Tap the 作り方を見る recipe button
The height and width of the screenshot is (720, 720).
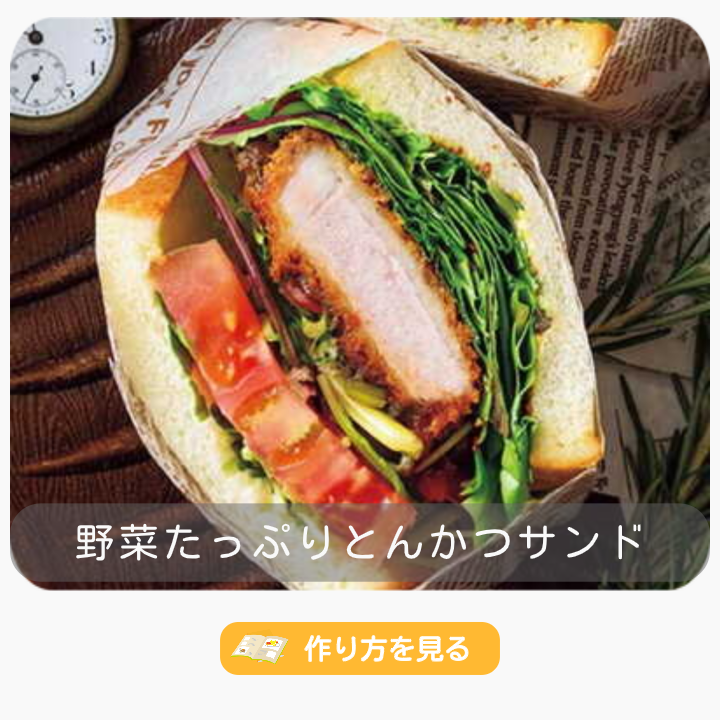pyautogui.click(x=360, y=648)
